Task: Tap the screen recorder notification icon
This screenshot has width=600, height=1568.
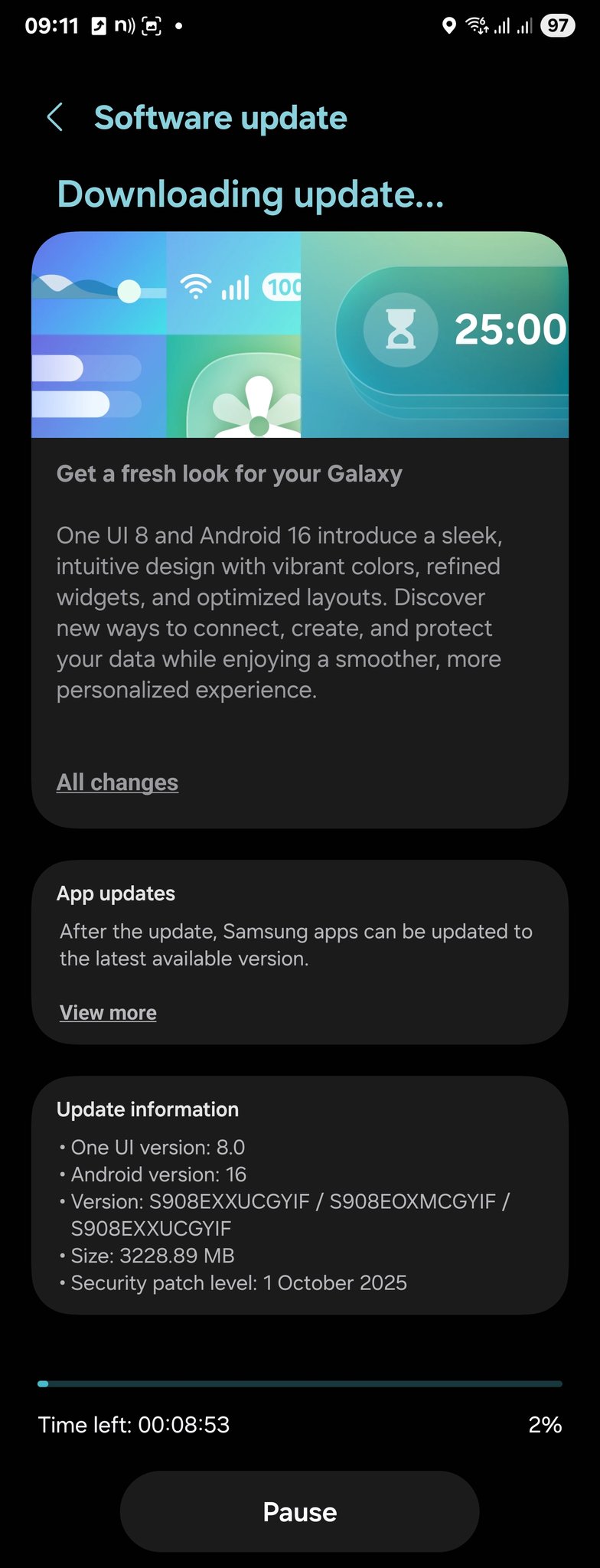Action: point(153,25)
